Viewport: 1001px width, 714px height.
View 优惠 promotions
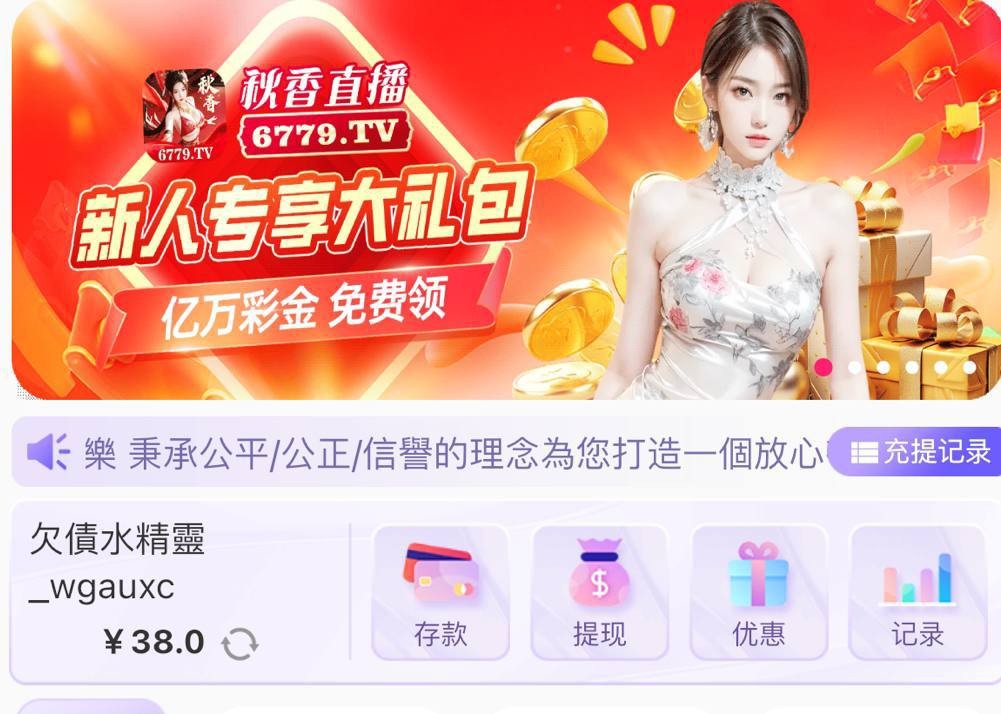pos(758,593)
